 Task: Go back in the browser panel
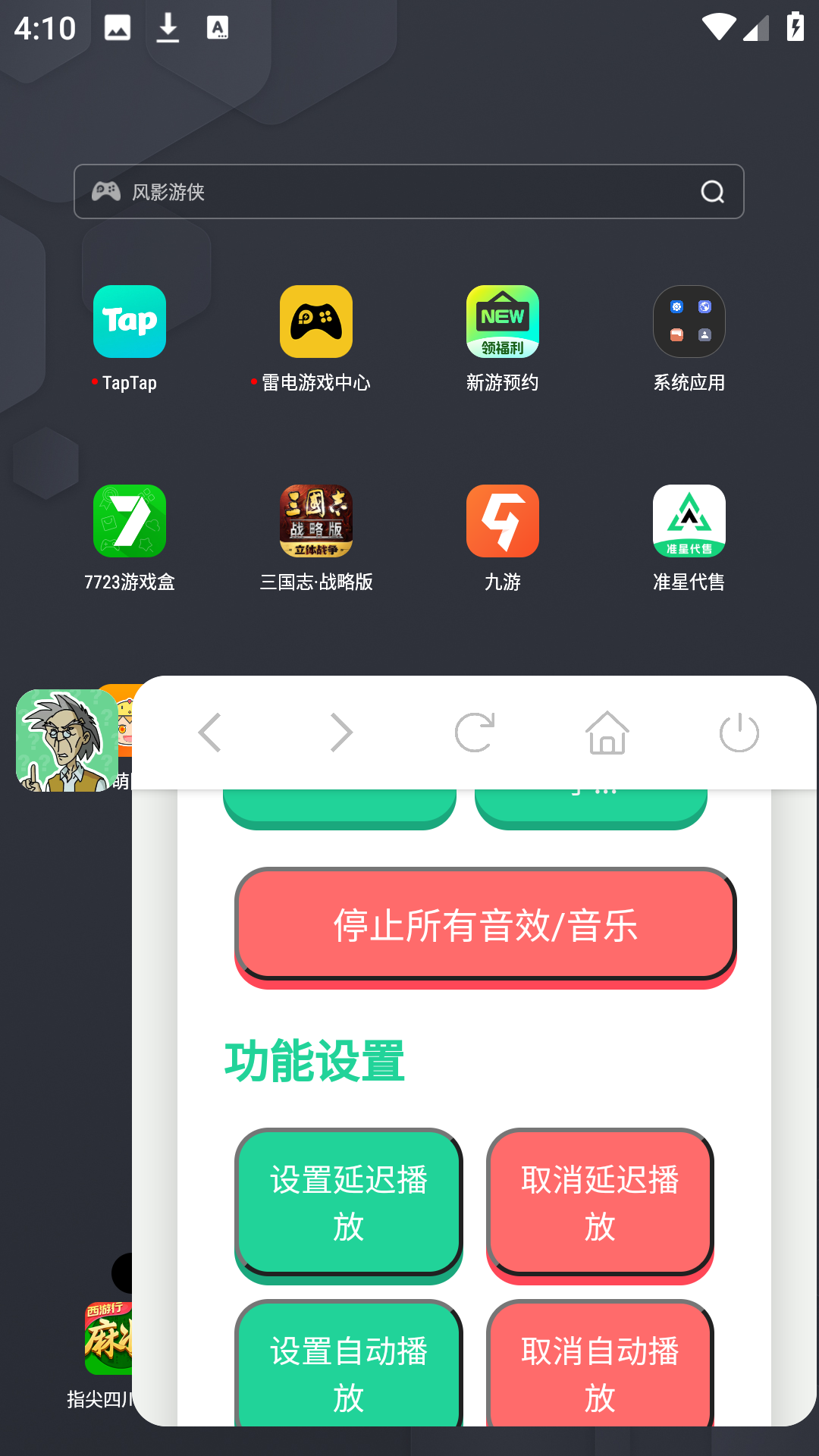pos(210,733)
